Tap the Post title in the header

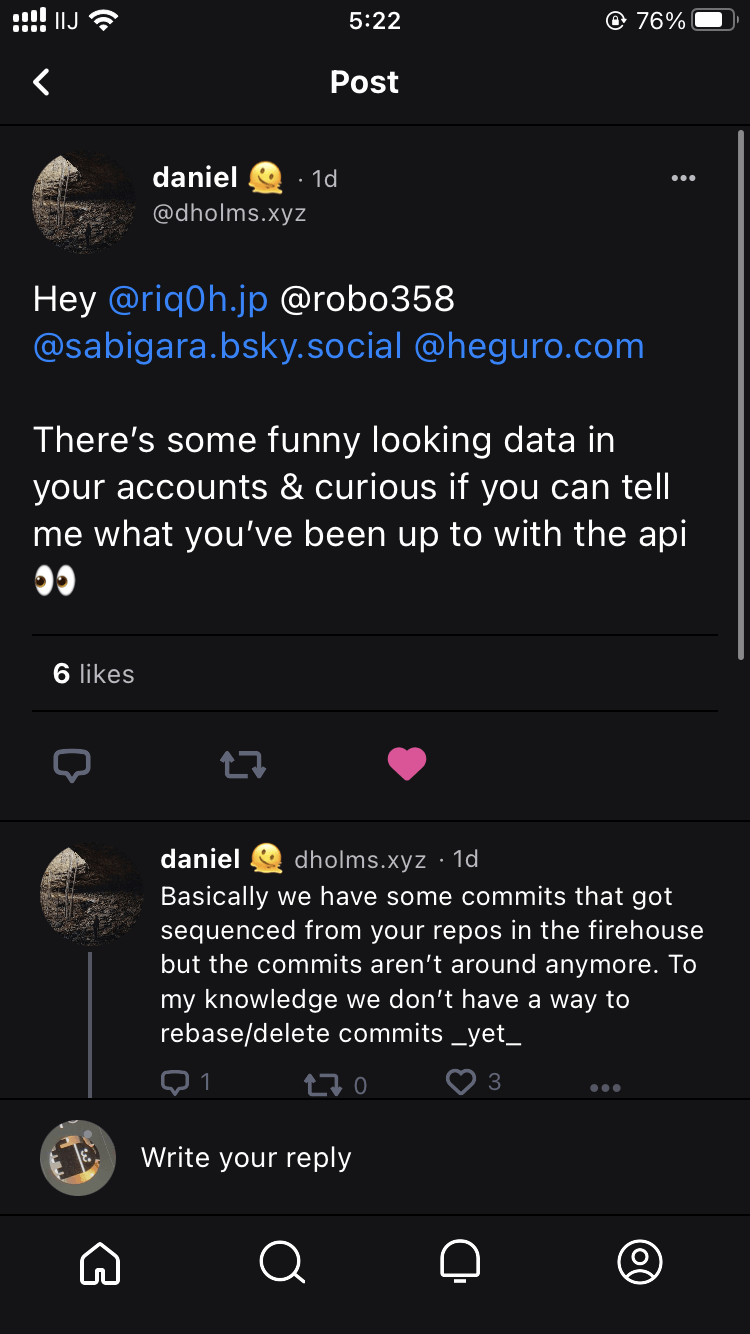[364, 82]
